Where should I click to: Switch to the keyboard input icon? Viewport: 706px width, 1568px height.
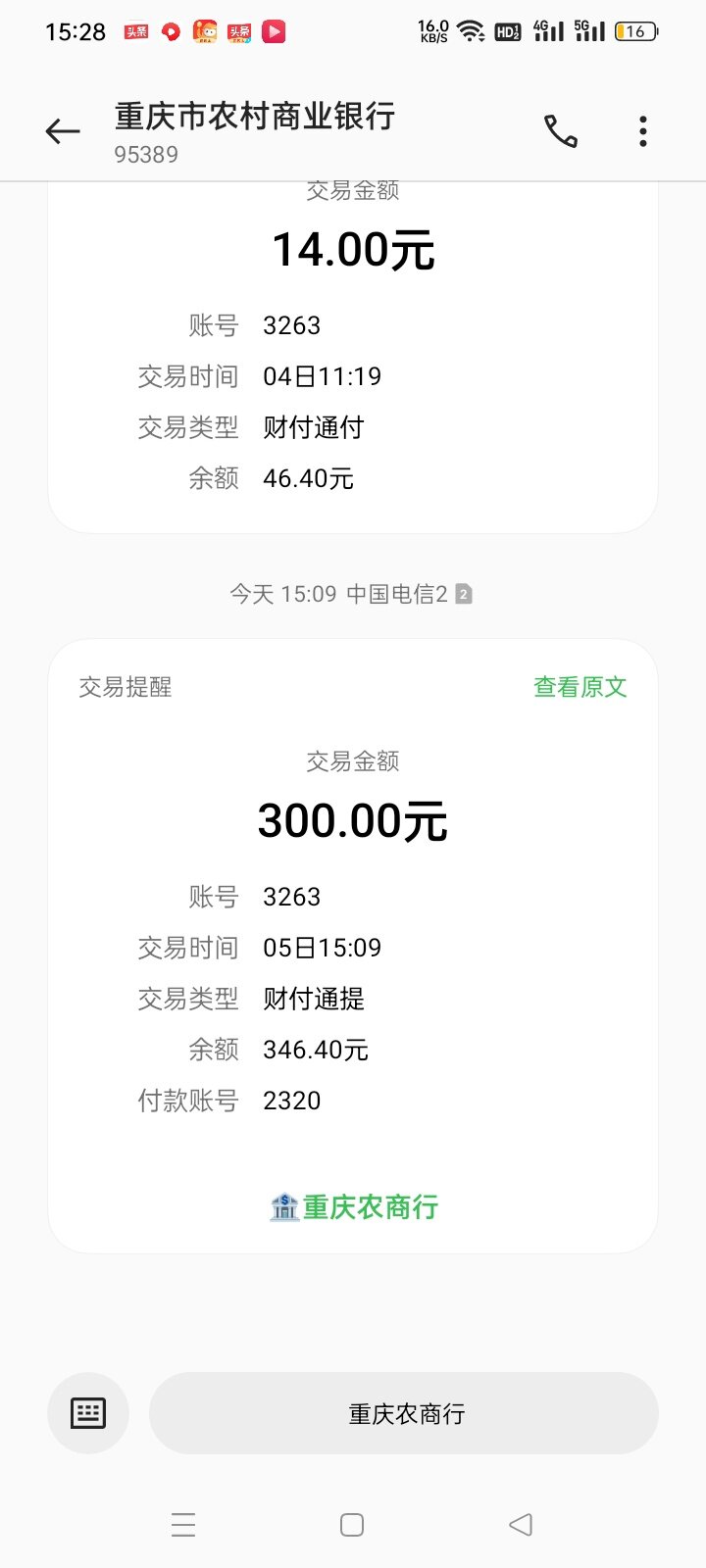coord(88,1413)
